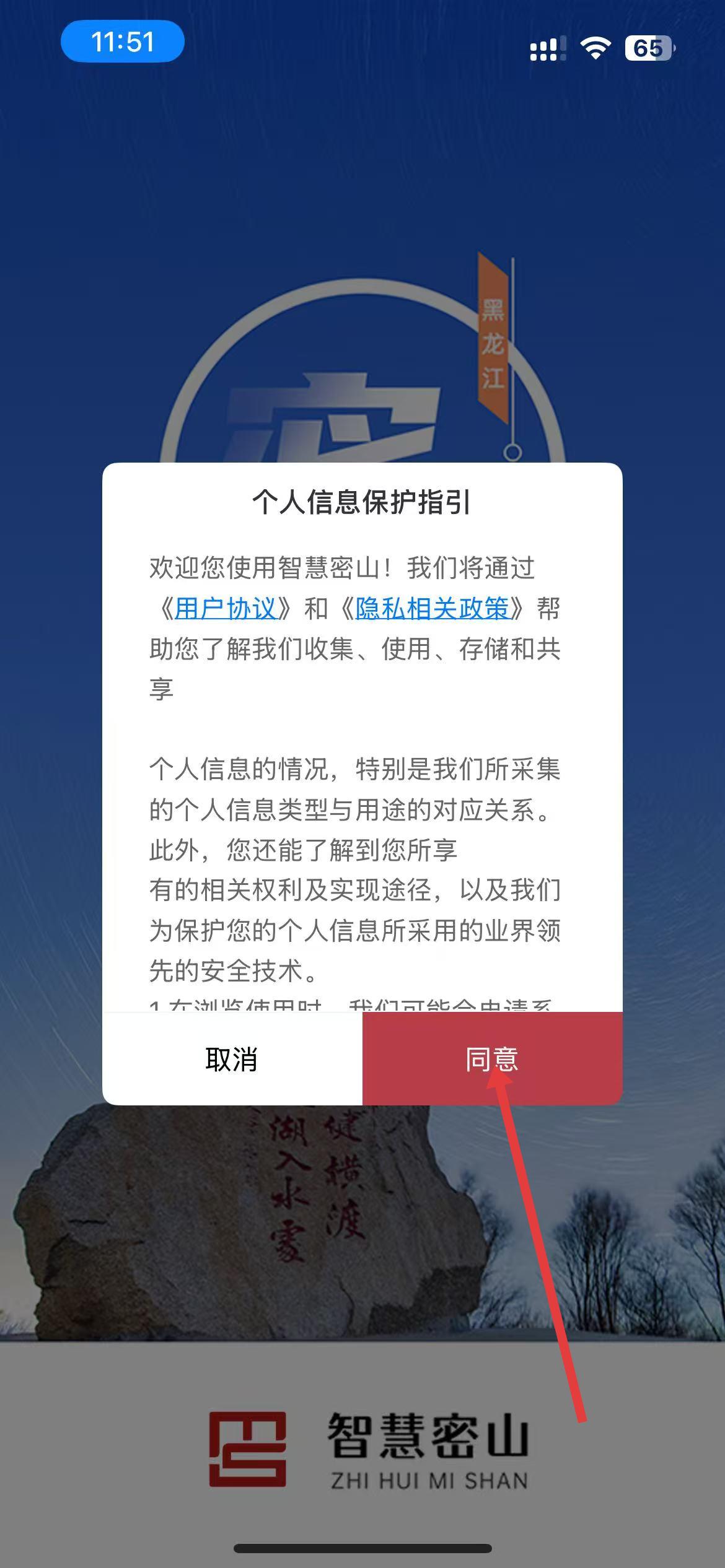Open the 用户协议 link
This screenshot has width=725, height=1568.
coord(225,609)
